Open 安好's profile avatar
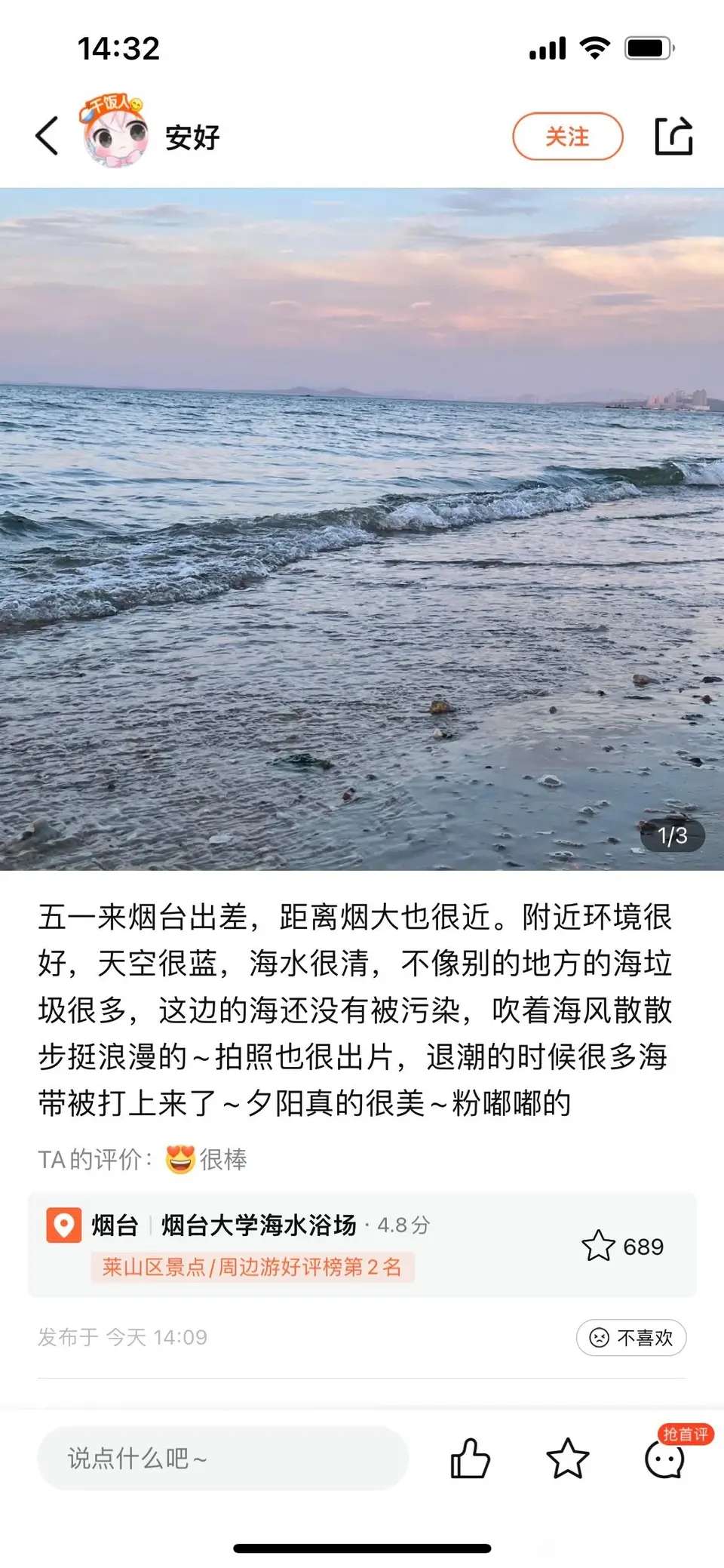 pos(114,133)
